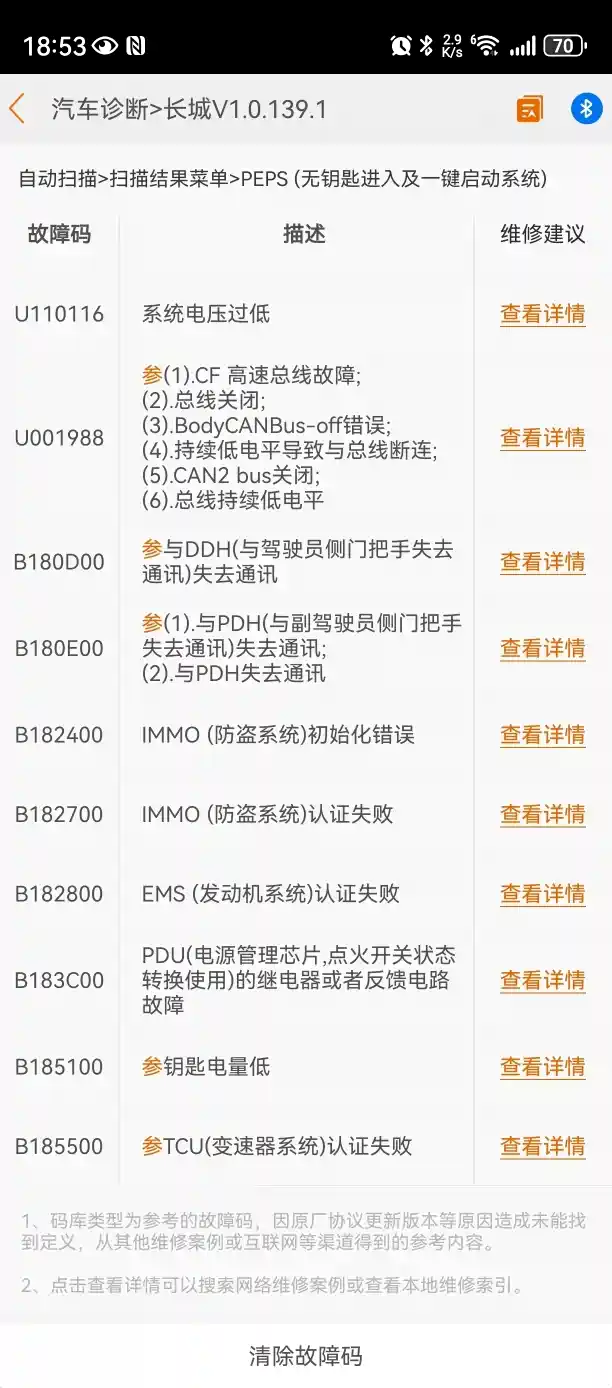
Task: View details for B182400 IMMO initialization error
Action: [x=542, y=735]
